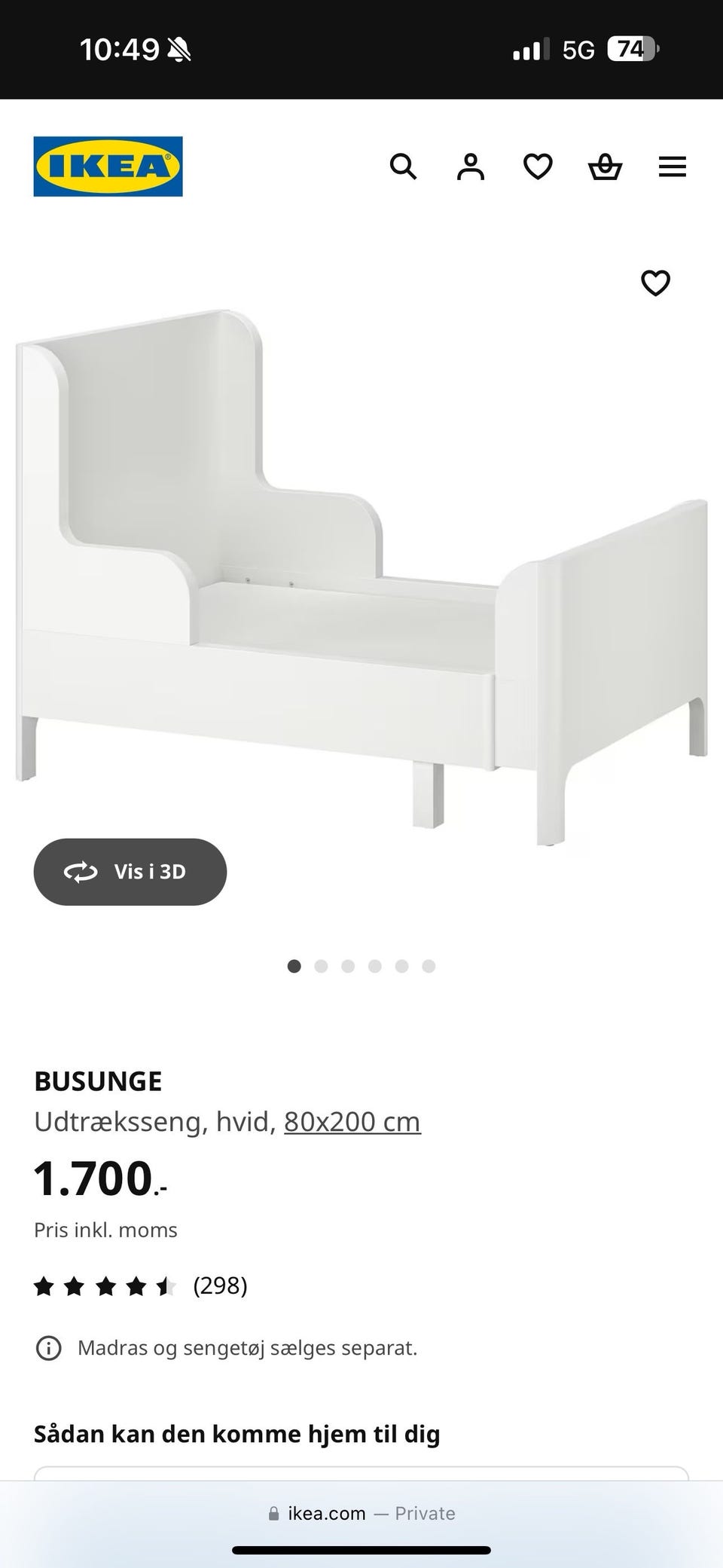Image resolution: width=723 pixels, height=1568 pixels.
Task: Go to IKEA home via logo
Action: [108, 167]
